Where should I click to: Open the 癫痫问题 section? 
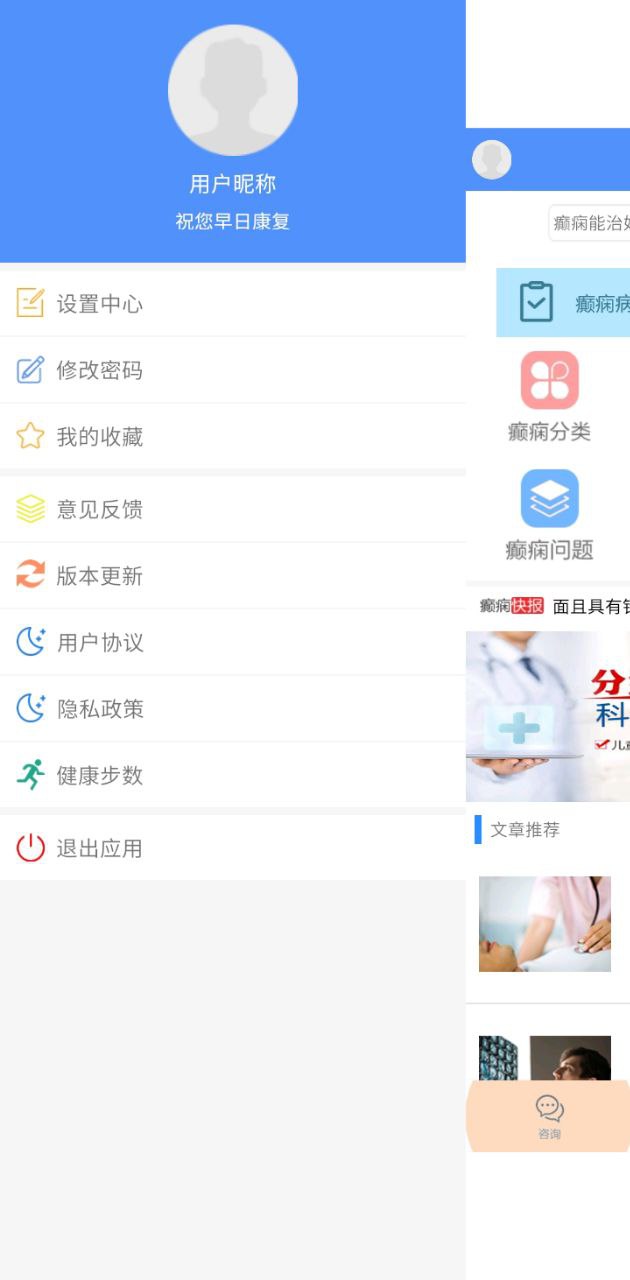549,514
